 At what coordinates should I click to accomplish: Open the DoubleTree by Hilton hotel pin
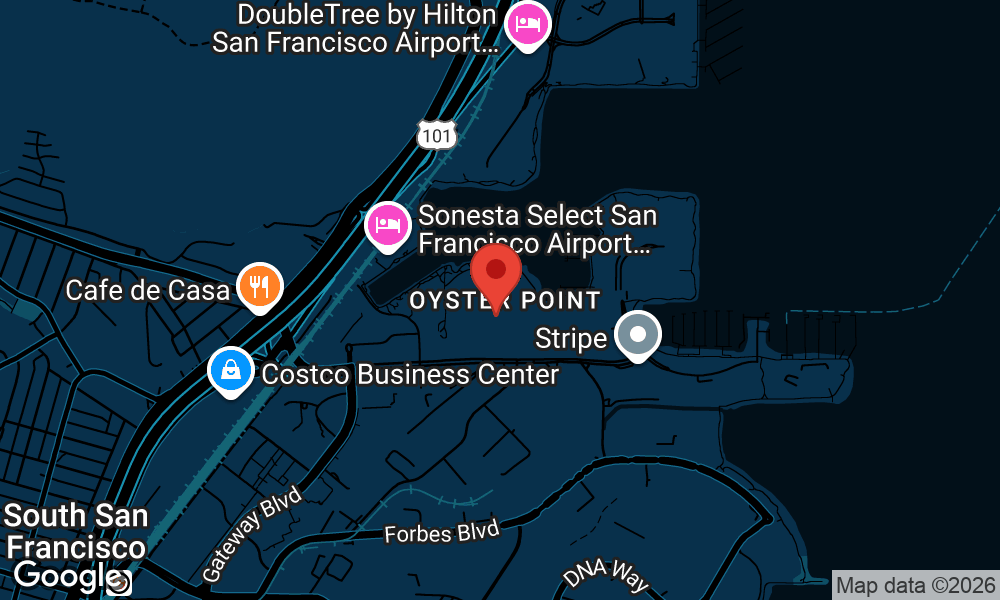tap(526, 24)
